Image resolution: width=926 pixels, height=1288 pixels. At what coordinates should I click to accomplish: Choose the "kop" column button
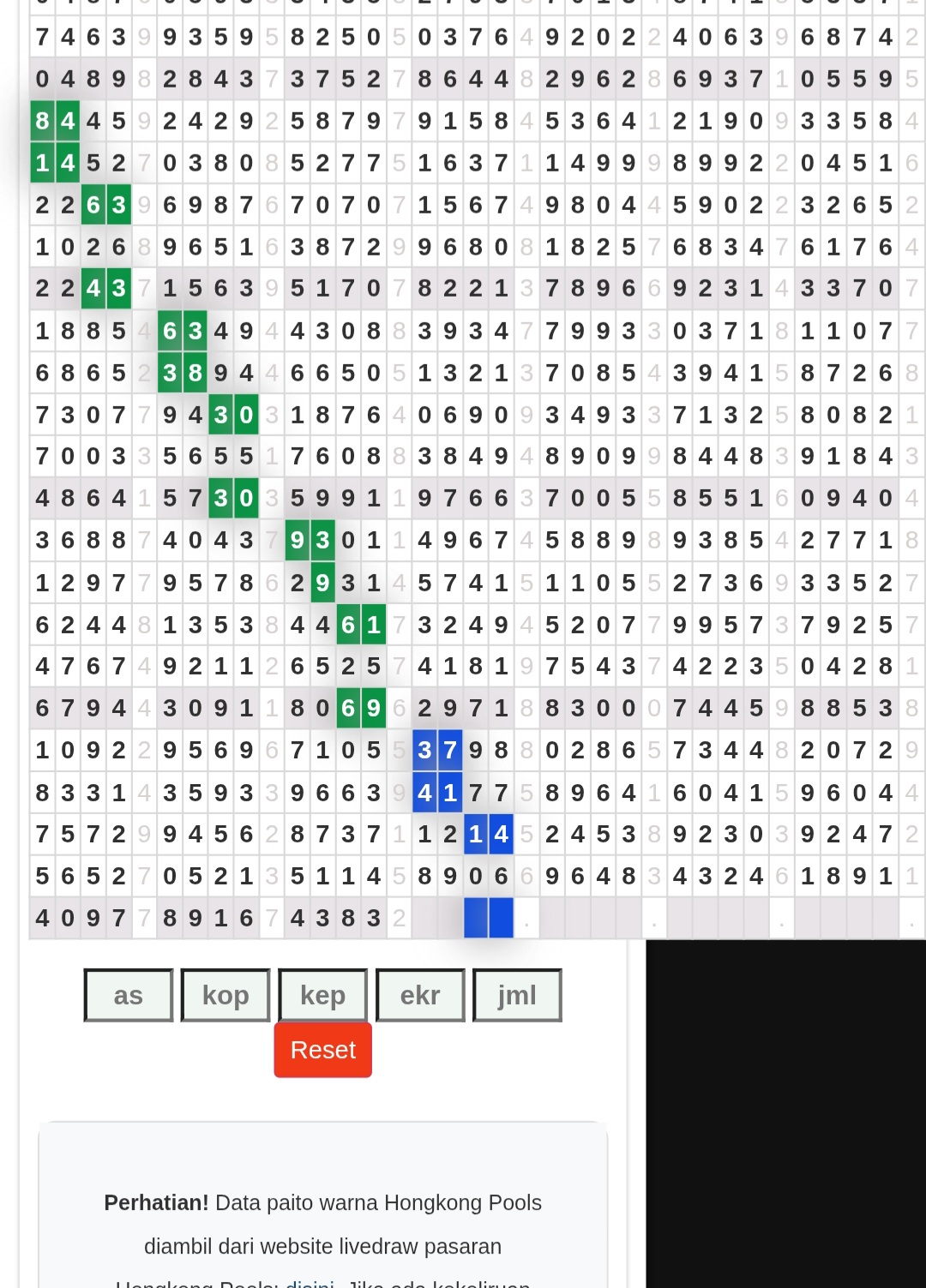click(225, 995)
